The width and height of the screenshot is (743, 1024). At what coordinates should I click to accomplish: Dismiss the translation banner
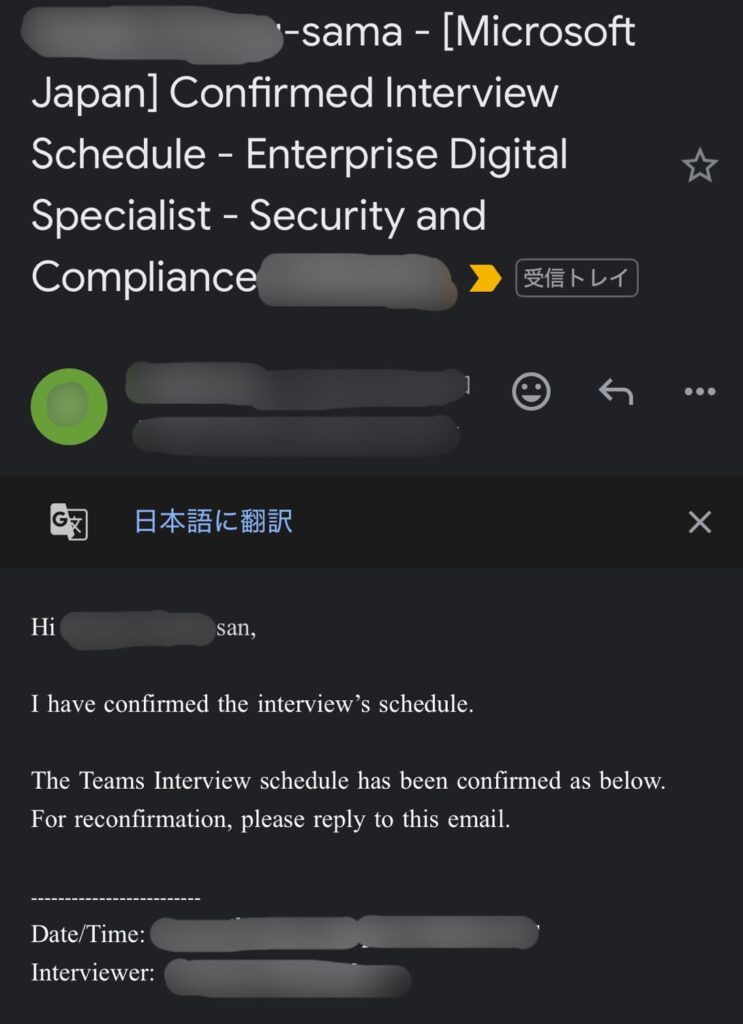tap(699, 521)
